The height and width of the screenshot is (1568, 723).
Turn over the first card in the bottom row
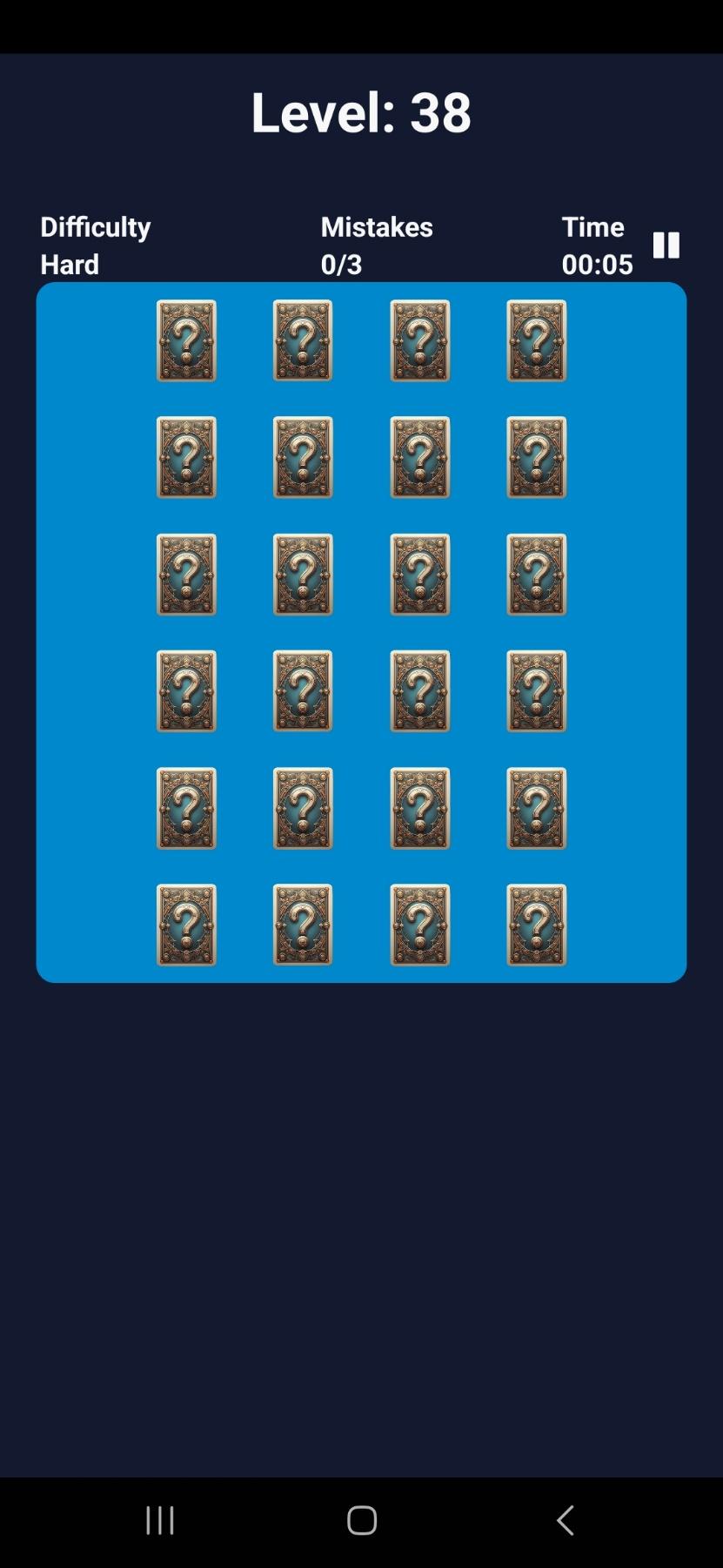click(186, 925)
